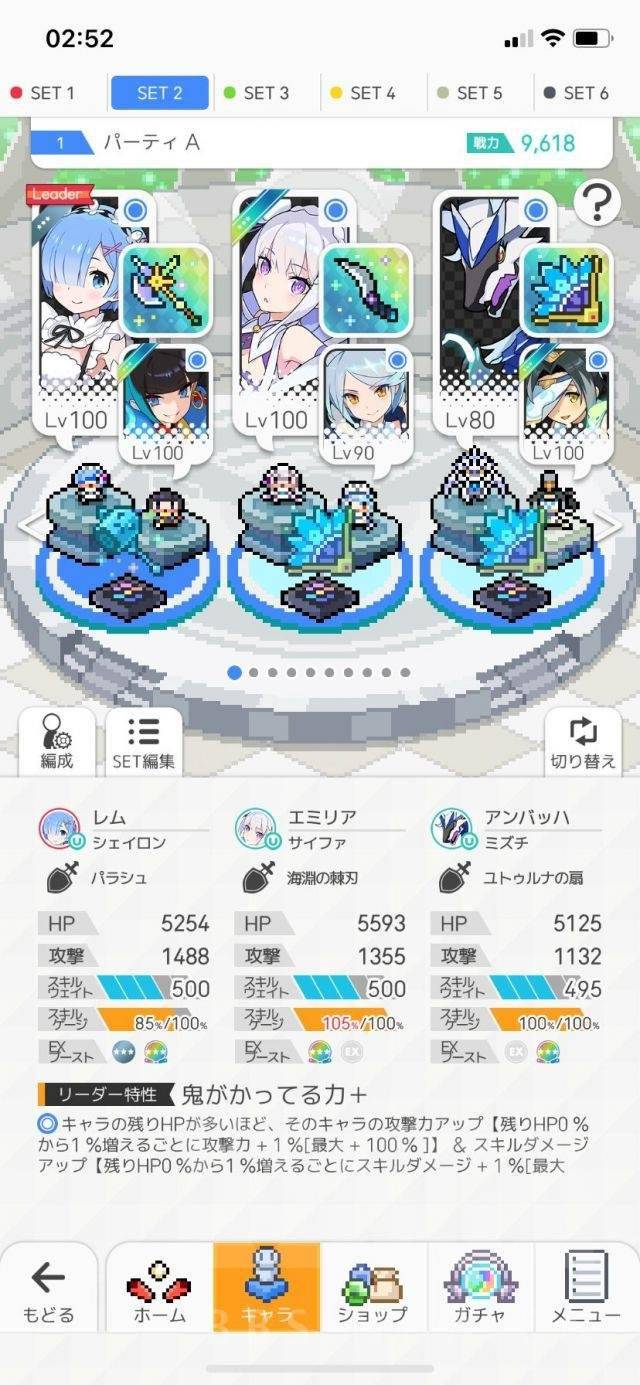Open the SET 4 tab
Viewport: 640px width, 1385px height.
pos(364,93)
